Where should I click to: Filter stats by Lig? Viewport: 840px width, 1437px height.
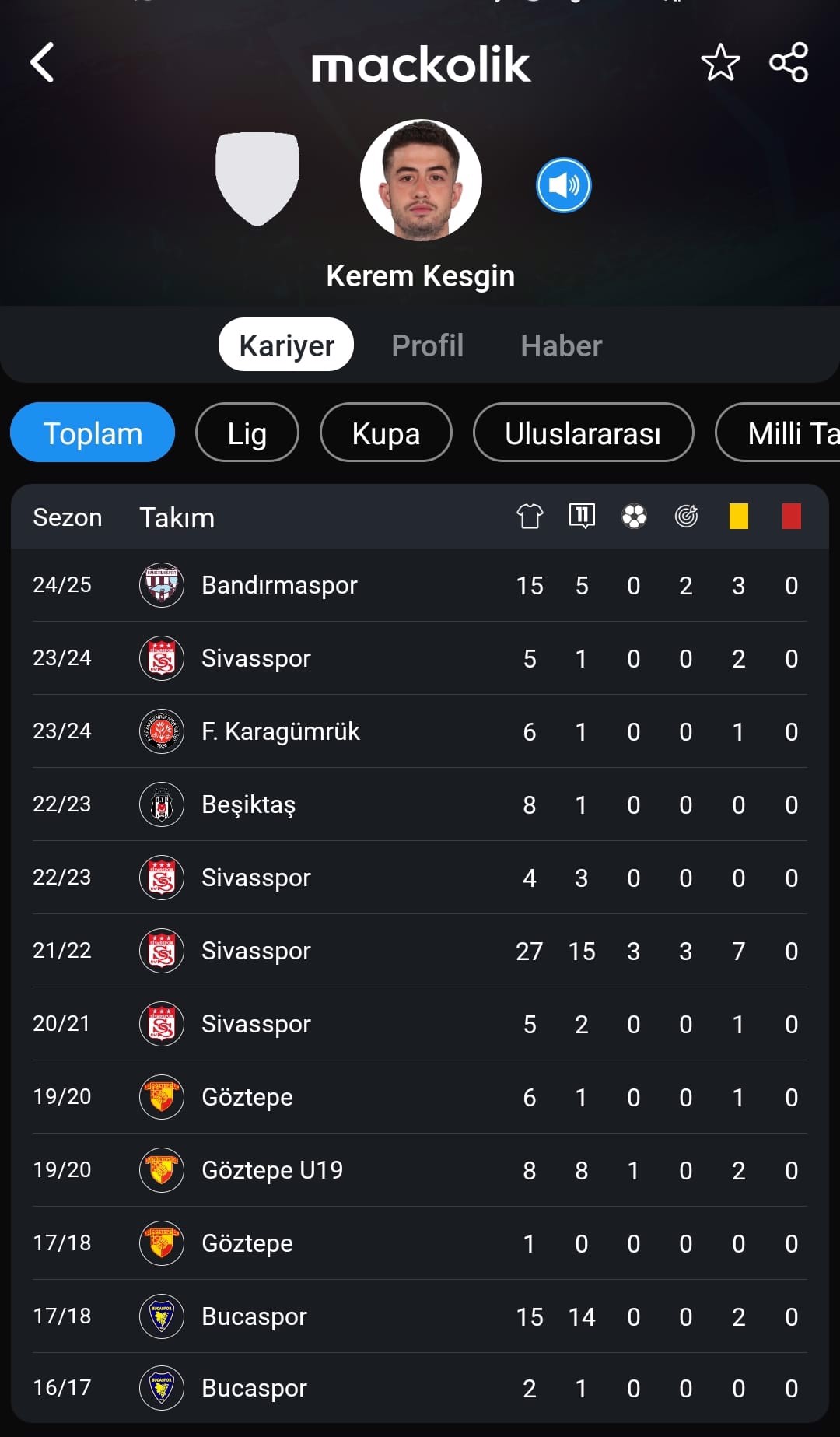(x=247, y=433)
